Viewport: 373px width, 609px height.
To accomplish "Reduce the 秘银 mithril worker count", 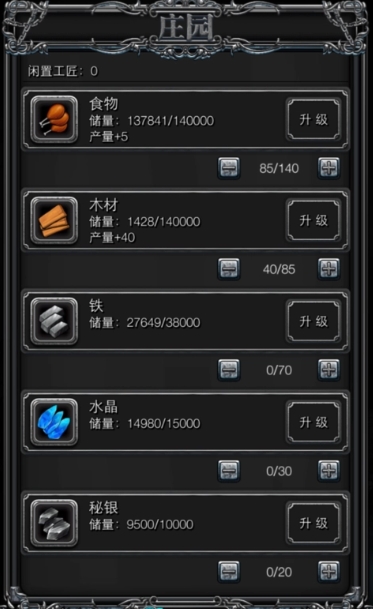I will point(229,572).
